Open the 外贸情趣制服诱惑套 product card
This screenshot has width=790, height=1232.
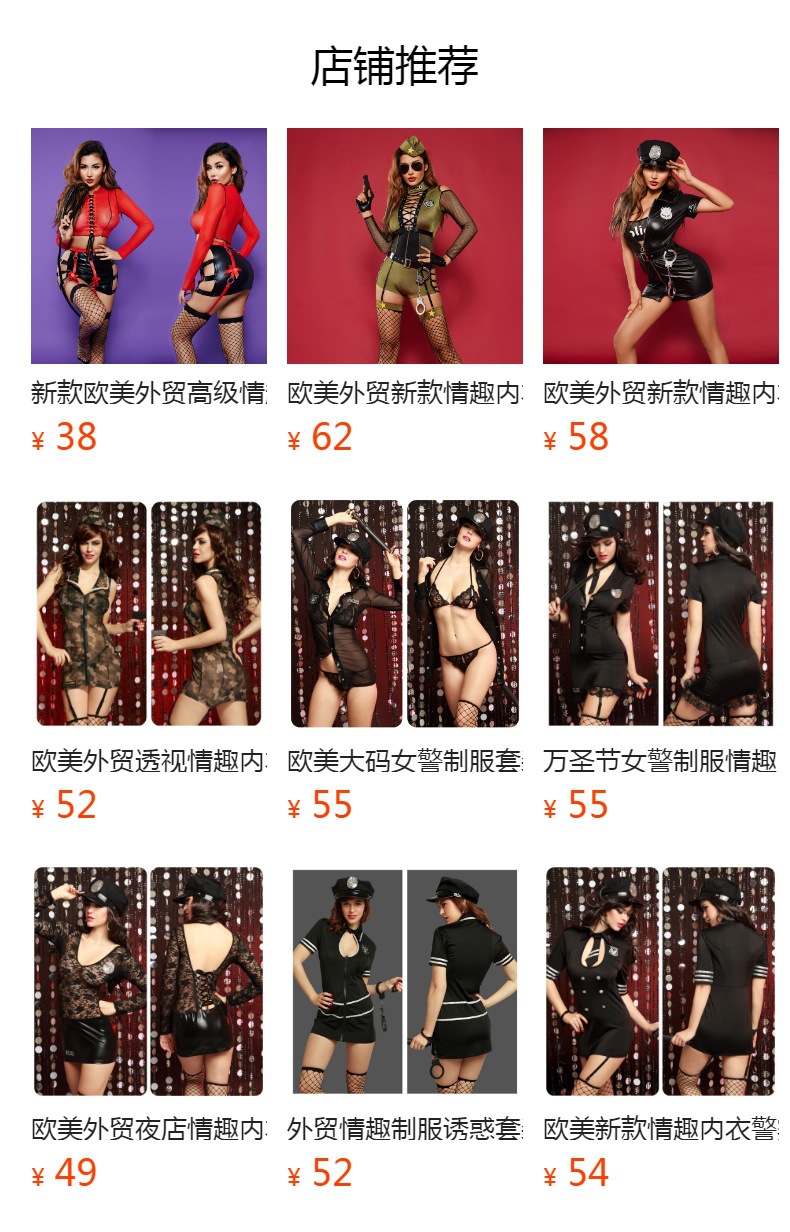pyautogui.click(x=405, y=982)
